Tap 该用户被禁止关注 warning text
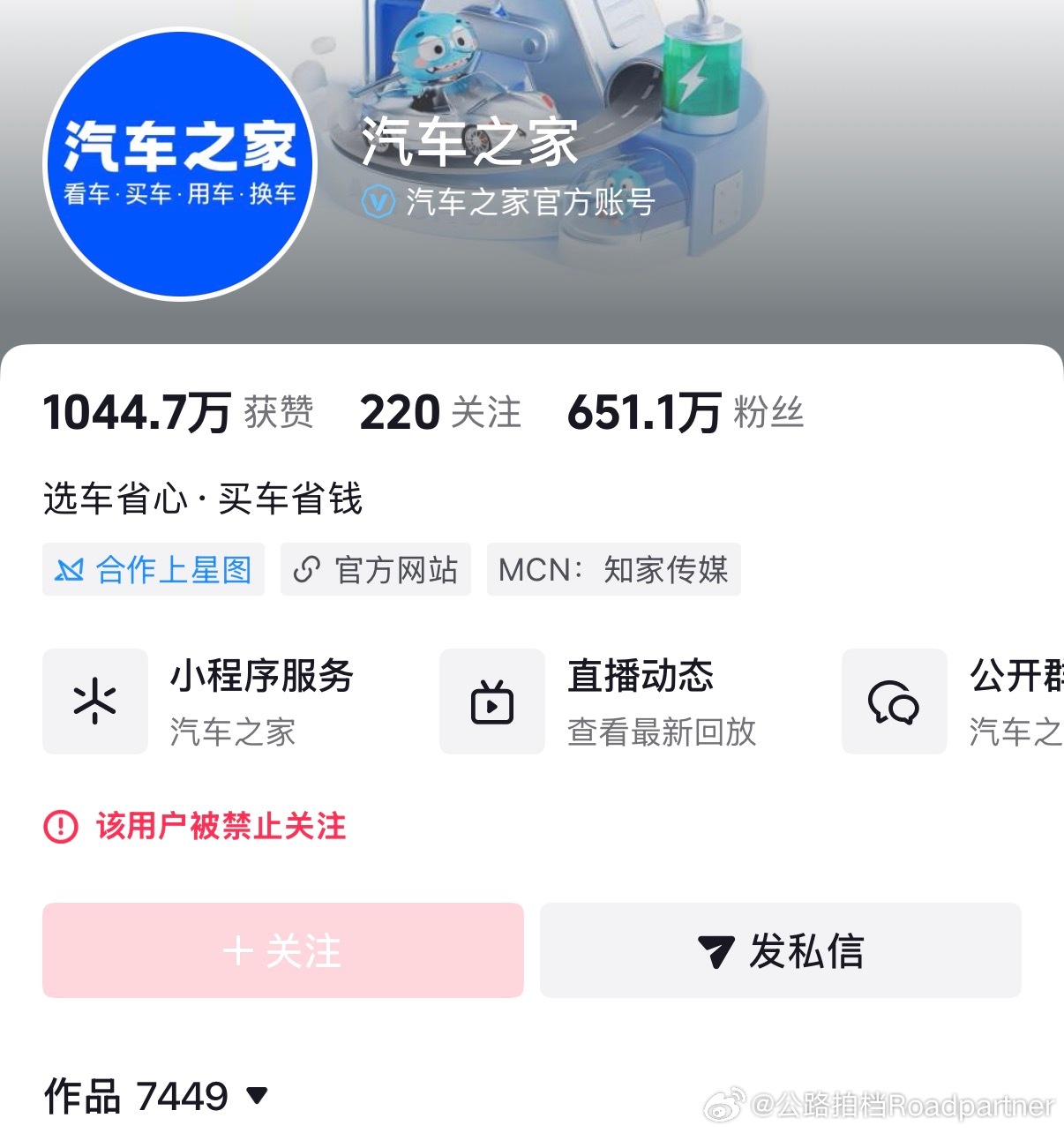 coord(221,827)
